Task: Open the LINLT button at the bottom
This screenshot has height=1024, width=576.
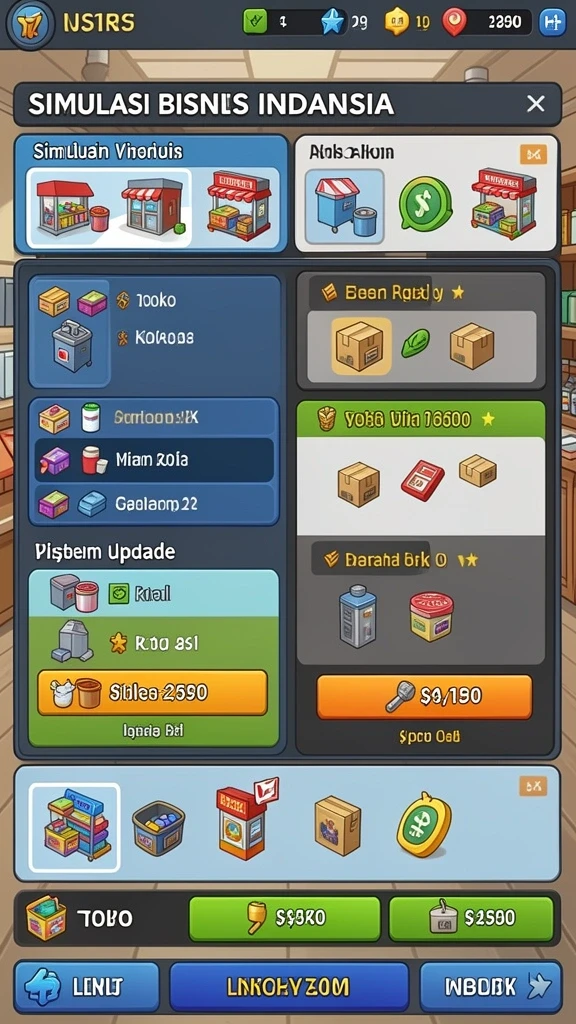Action: pyautogui.click(x=87, y=985)
